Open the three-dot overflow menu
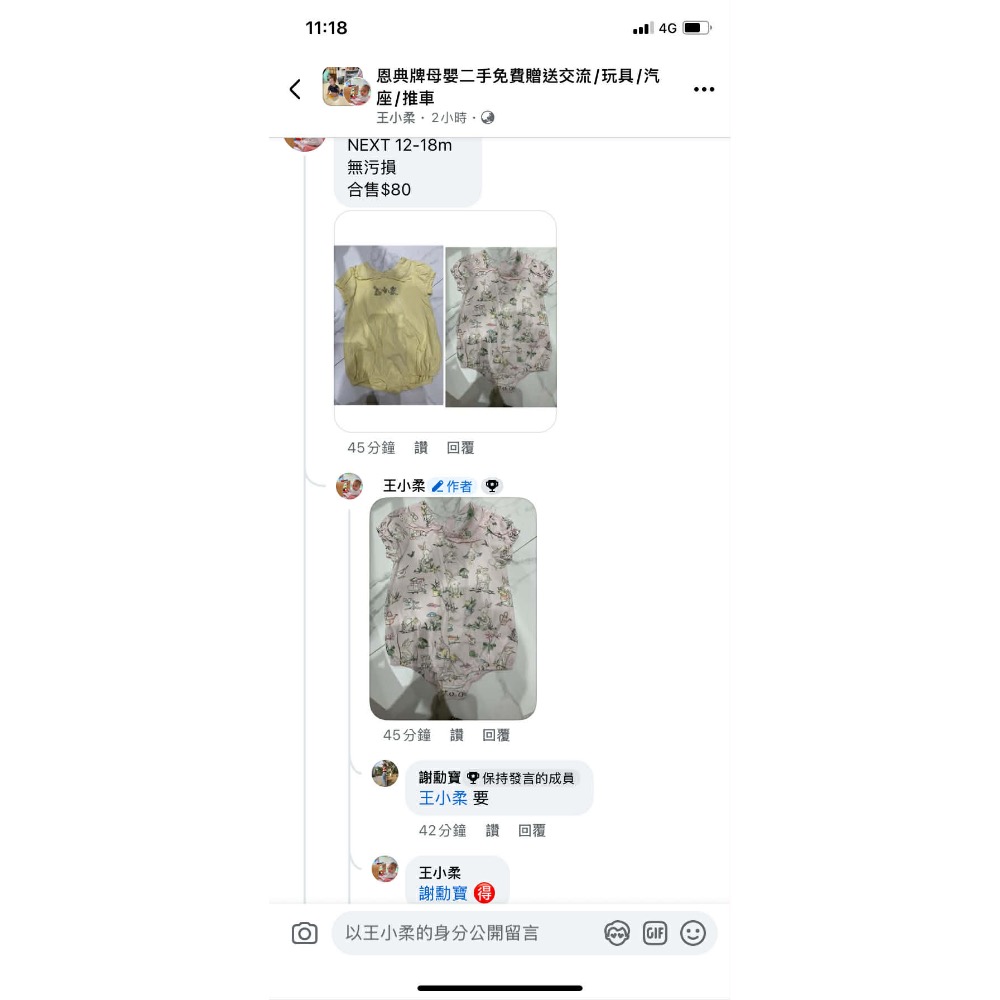This screenshot has height=1000, width=1000. (703, 89)
